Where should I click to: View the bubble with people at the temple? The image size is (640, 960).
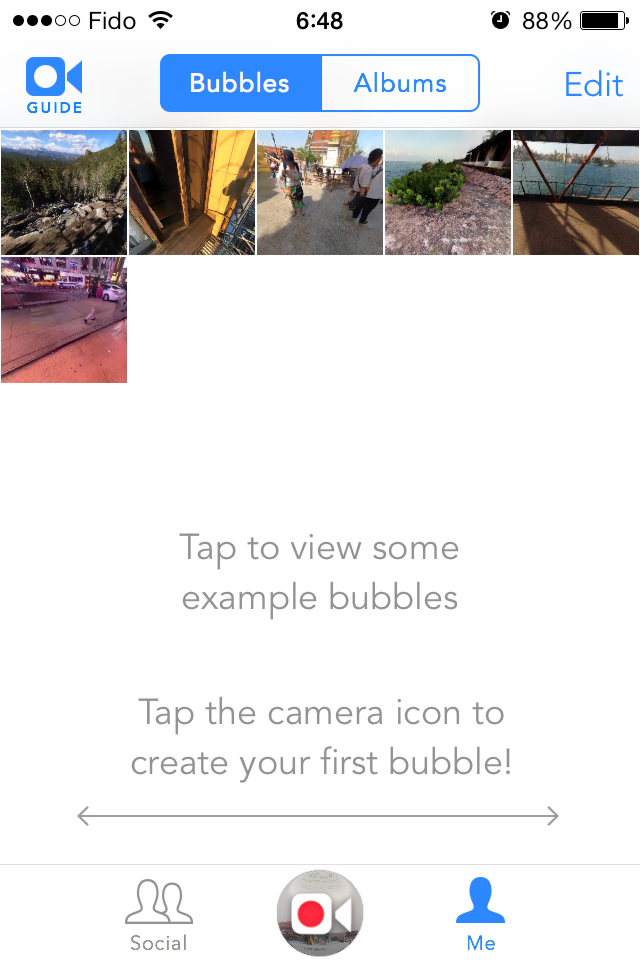[x=320, y=192]
